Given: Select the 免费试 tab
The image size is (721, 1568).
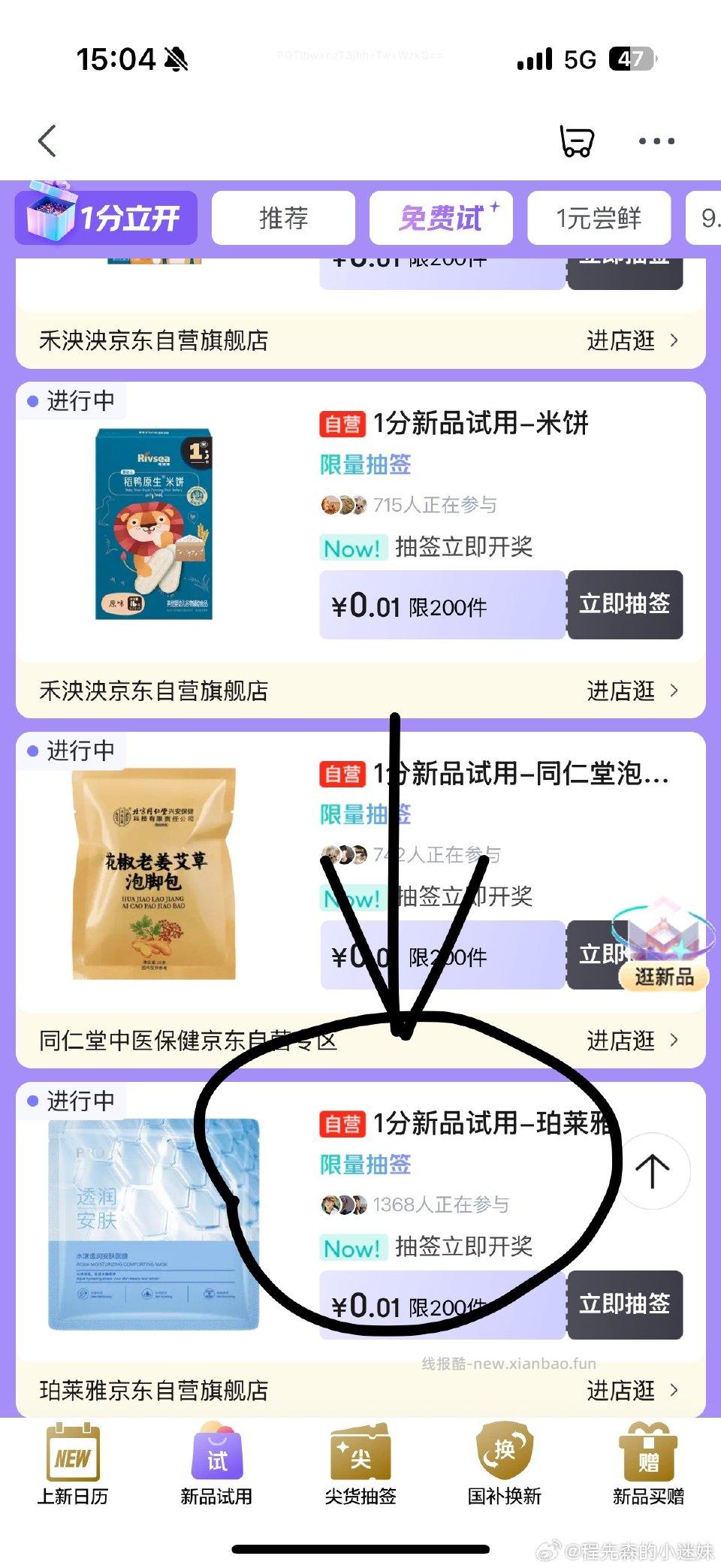Looking at the screenshot, I should click(442, 217).
